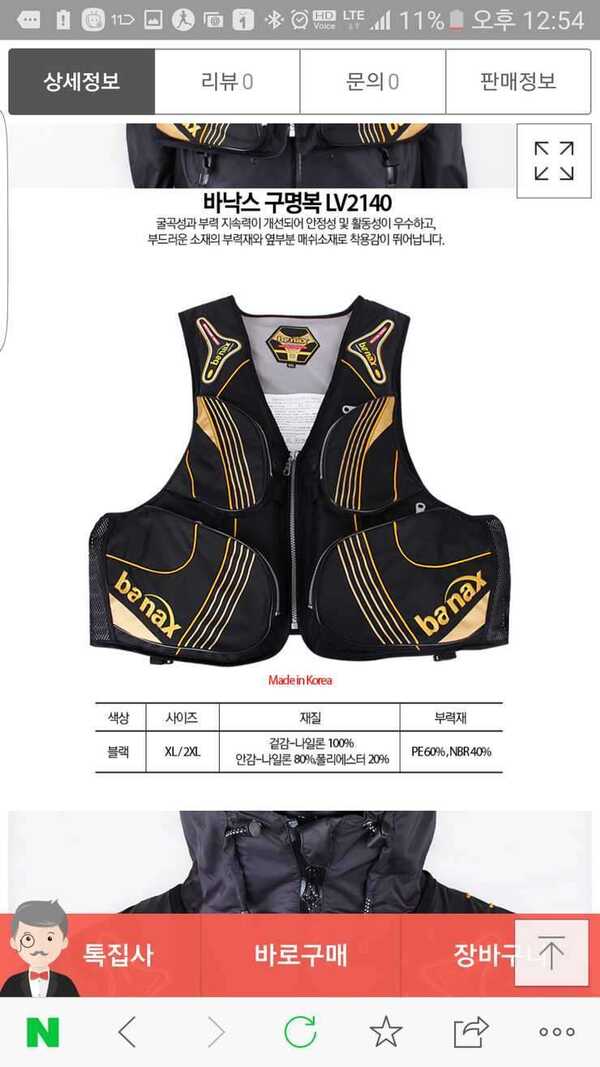Tap the 톡집사 chat button
This screenshot has height=1067, width=600.
(x=101, y=955)
